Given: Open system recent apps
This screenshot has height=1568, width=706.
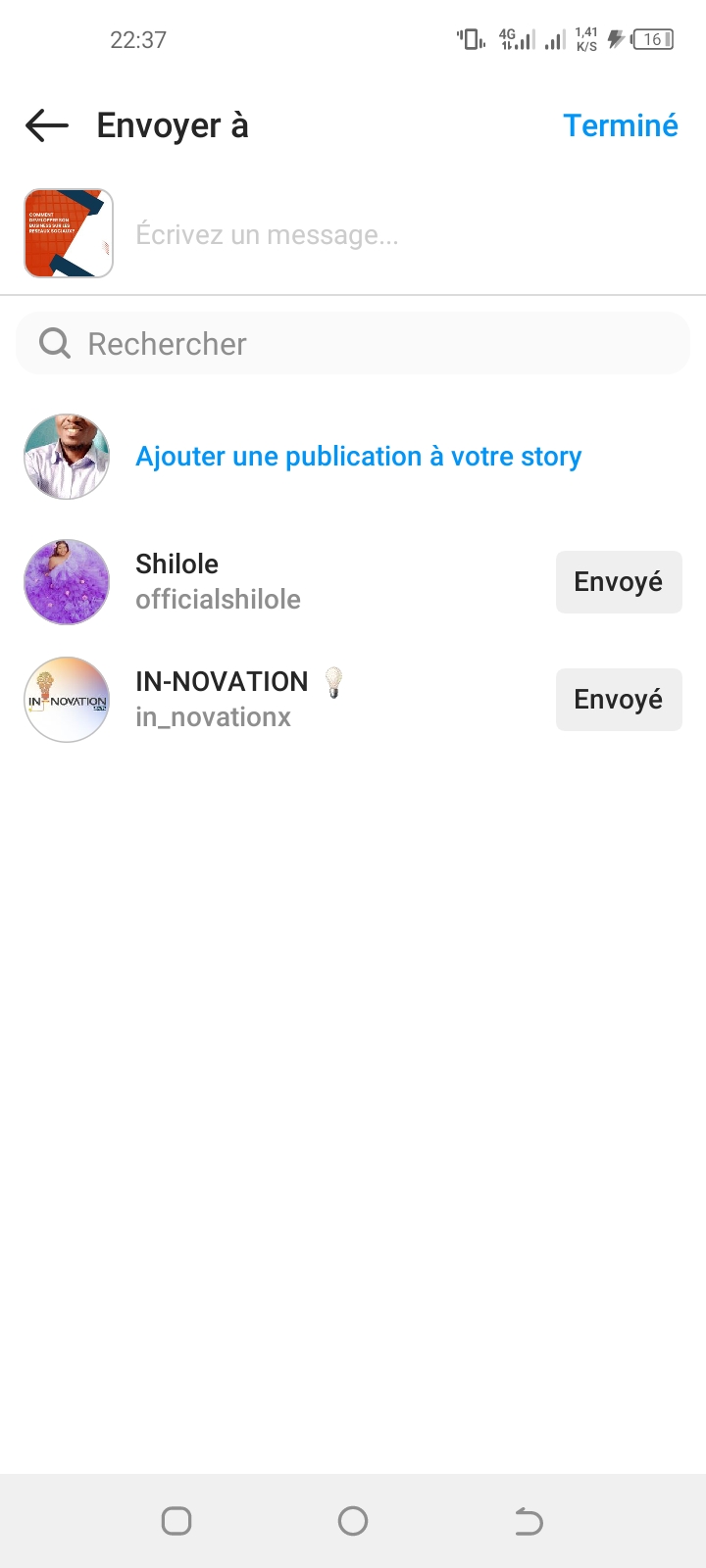Looking at the screenshot, I should [x=176, y=1521].
